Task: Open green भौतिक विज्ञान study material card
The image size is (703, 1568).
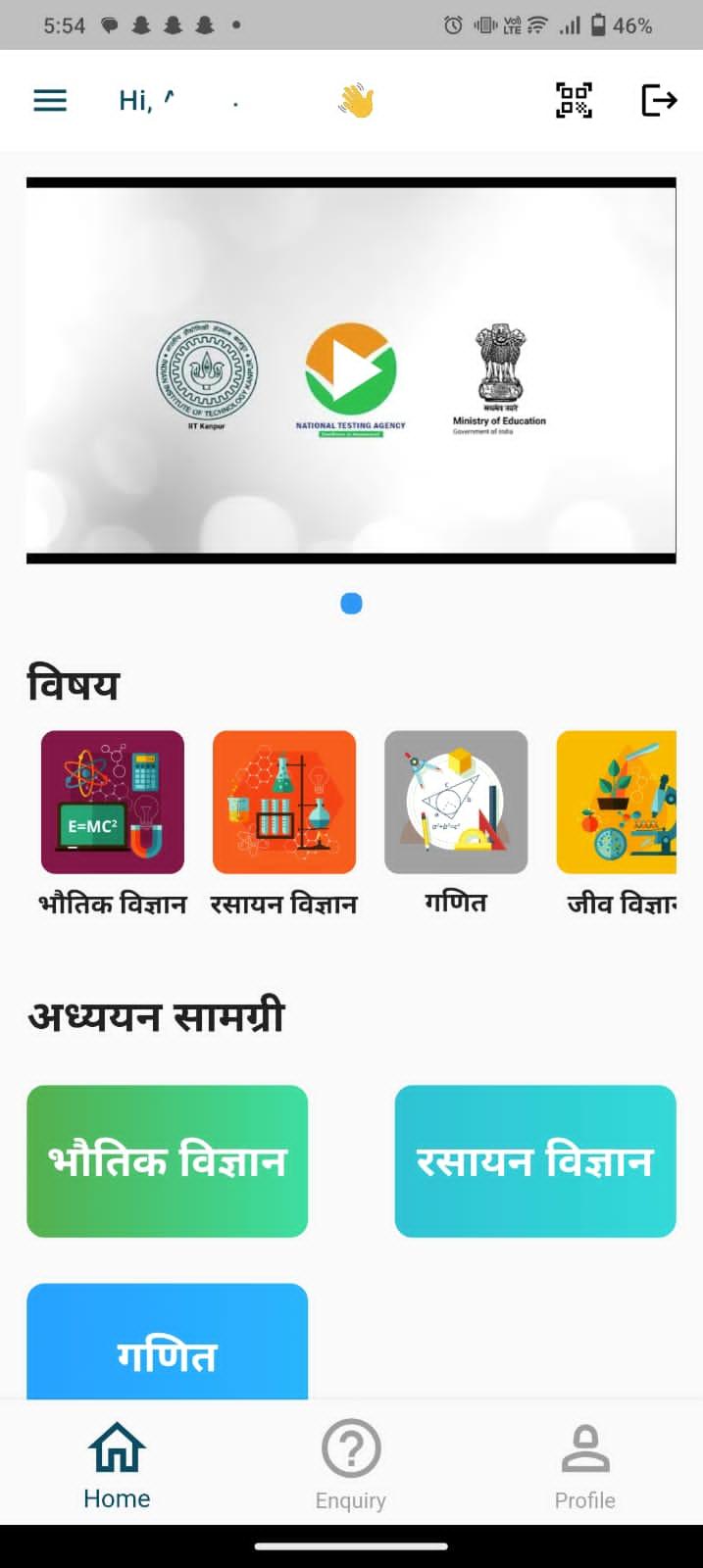Action: [x=167, y=1161]
